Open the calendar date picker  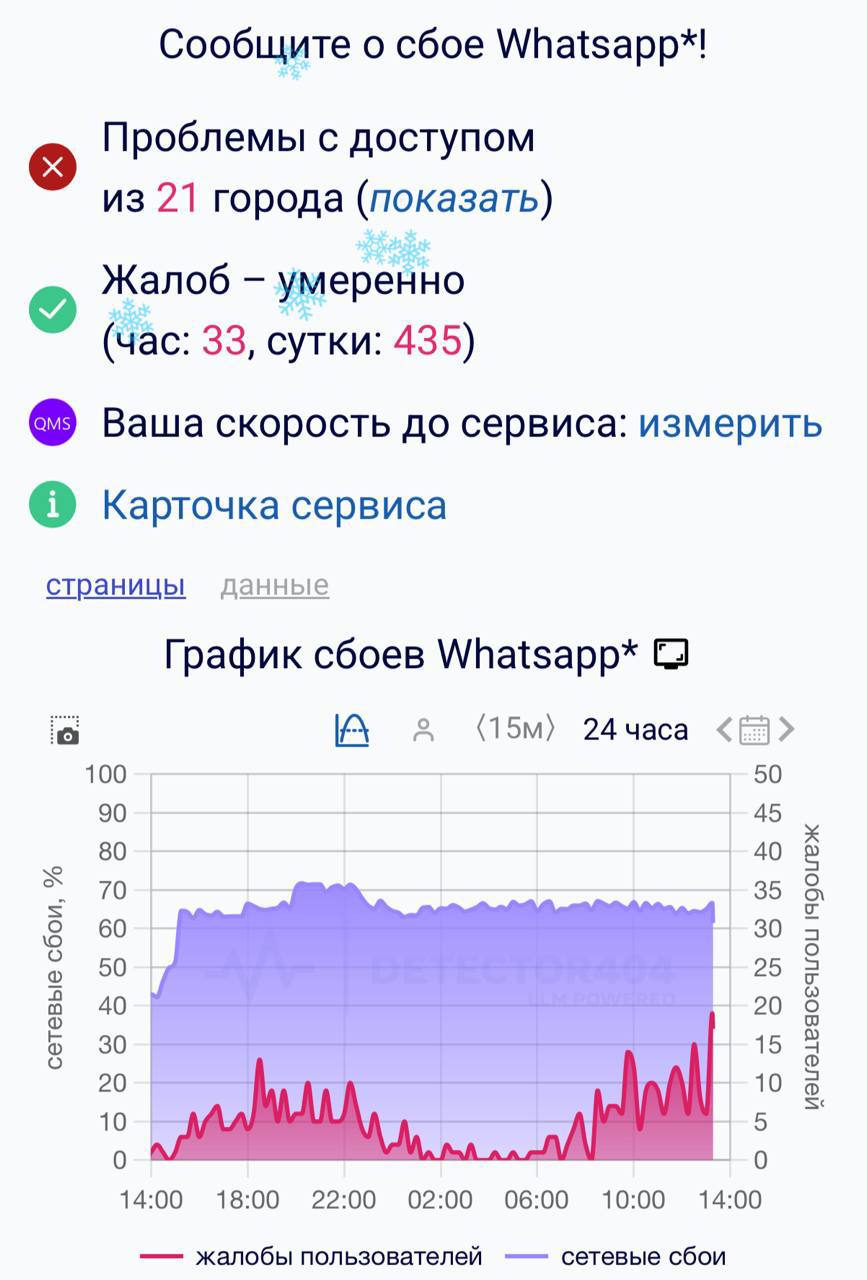[755, 730]
